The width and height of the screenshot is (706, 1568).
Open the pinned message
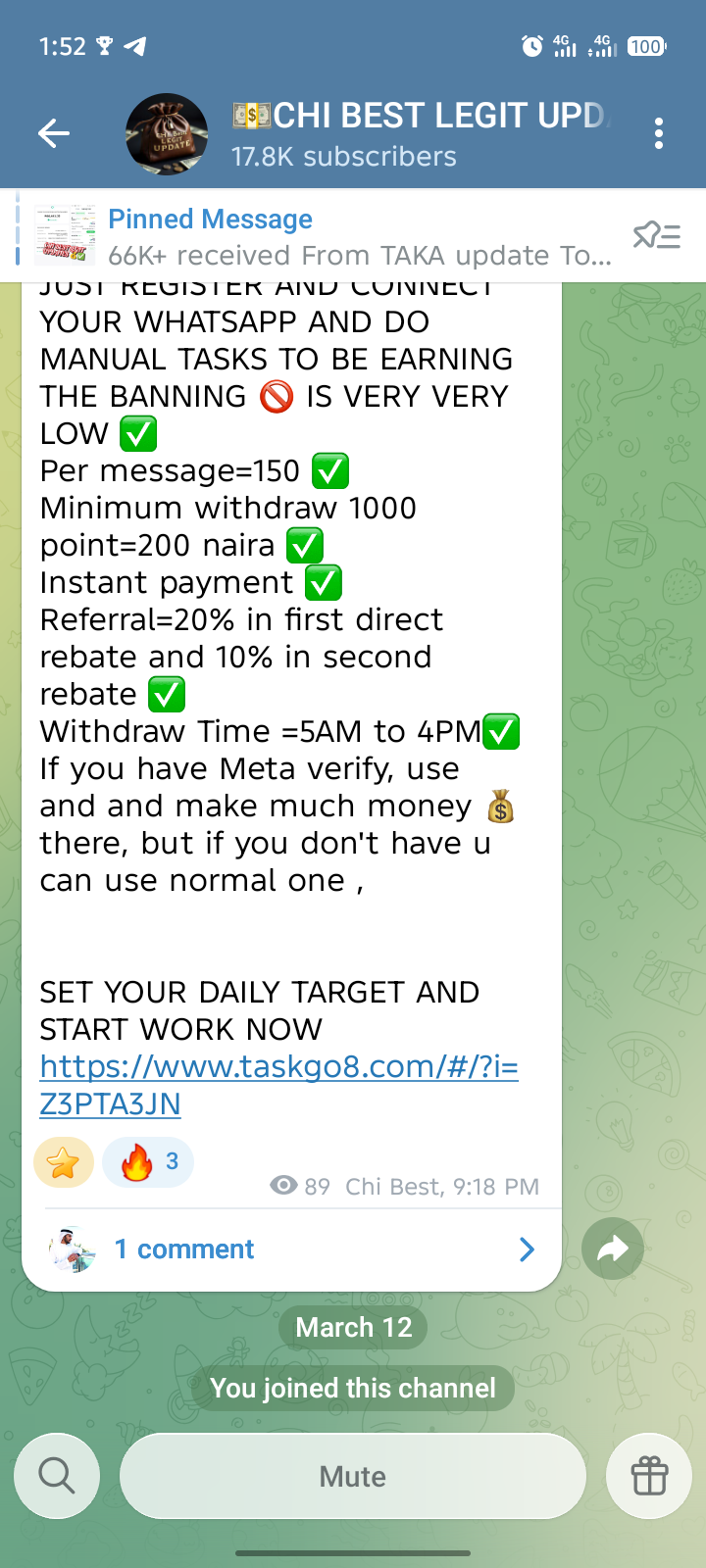[x=324, y=236]
